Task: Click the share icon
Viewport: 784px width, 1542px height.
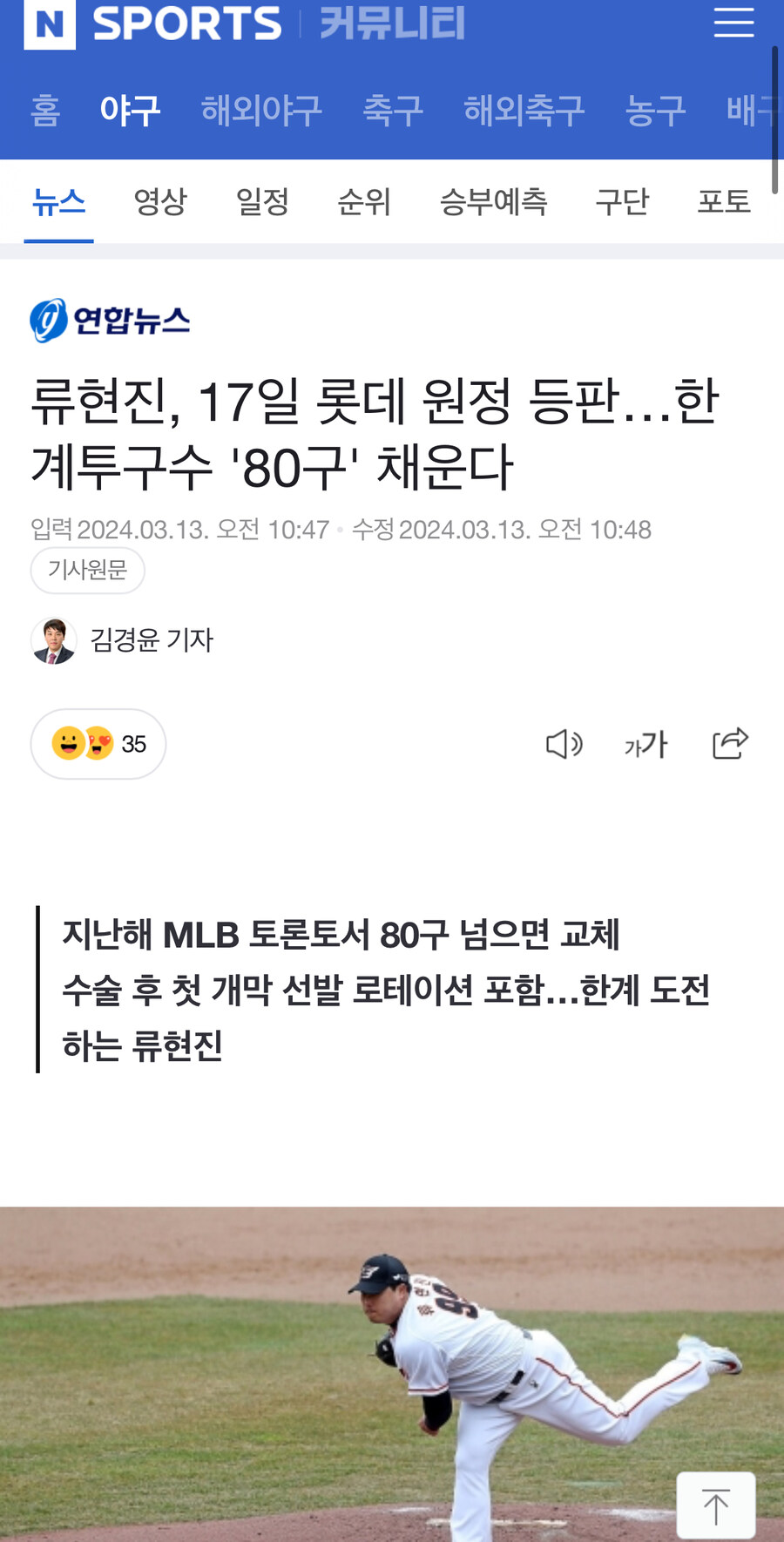Action: (732, 743)
